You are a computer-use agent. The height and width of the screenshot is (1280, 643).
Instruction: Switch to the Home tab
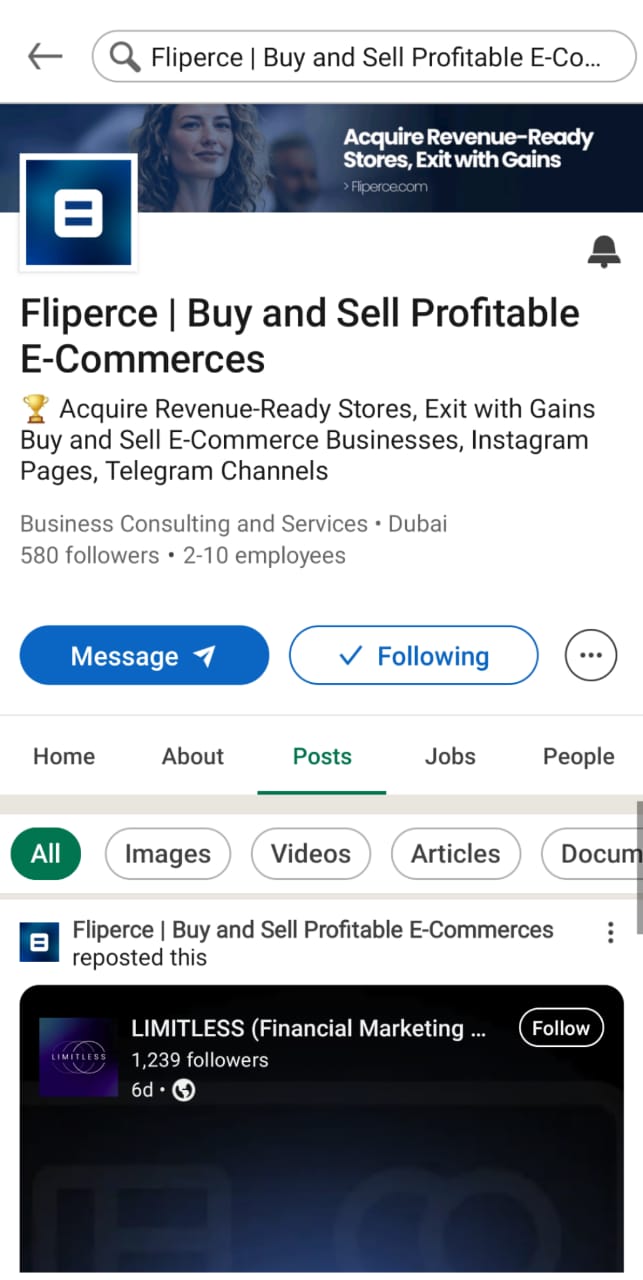pos(64,757)
